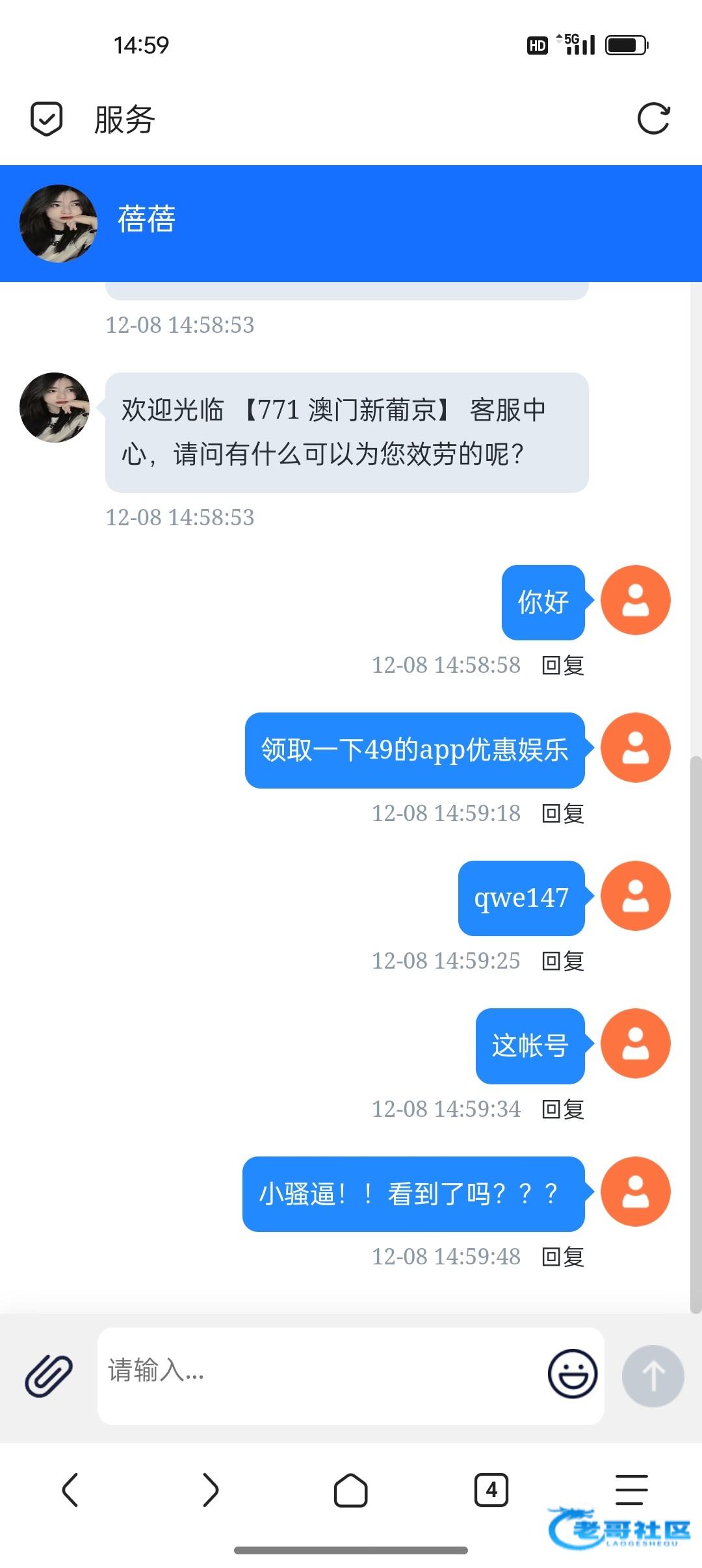Viewport: 702px width, 1568px height.
Task: Go forward with the browser forward arrow
Action: tap(211, 1489)
